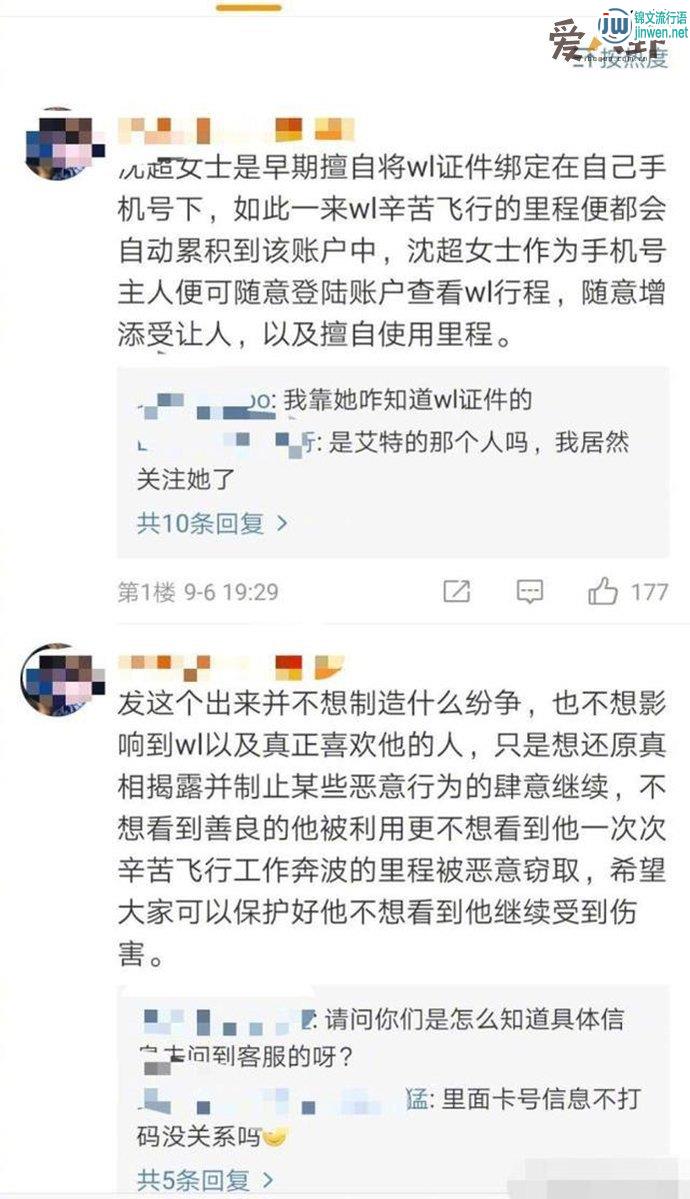Open avatar beside the 发这个出来 comment
This screenshot has width=690, height=1199.
(x=64, y=681)
